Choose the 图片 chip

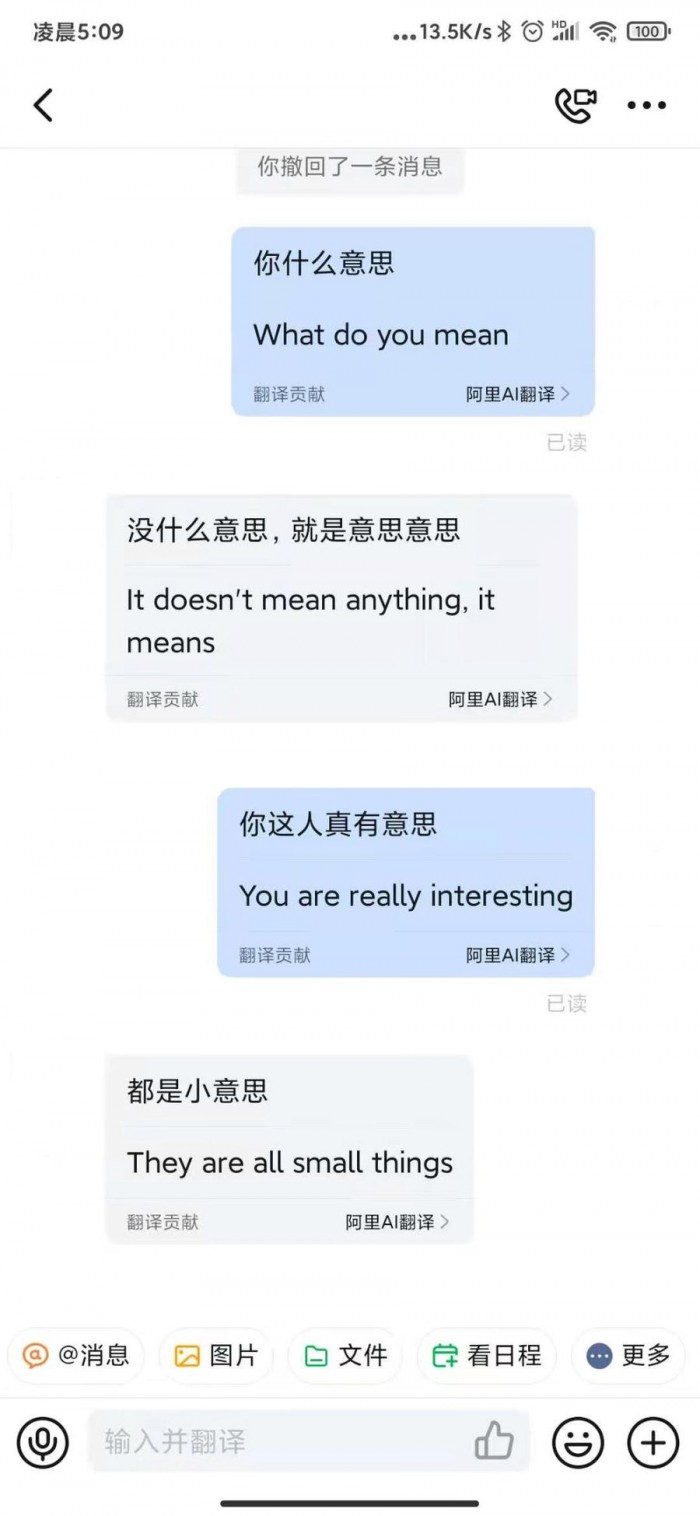[216, 1355]
